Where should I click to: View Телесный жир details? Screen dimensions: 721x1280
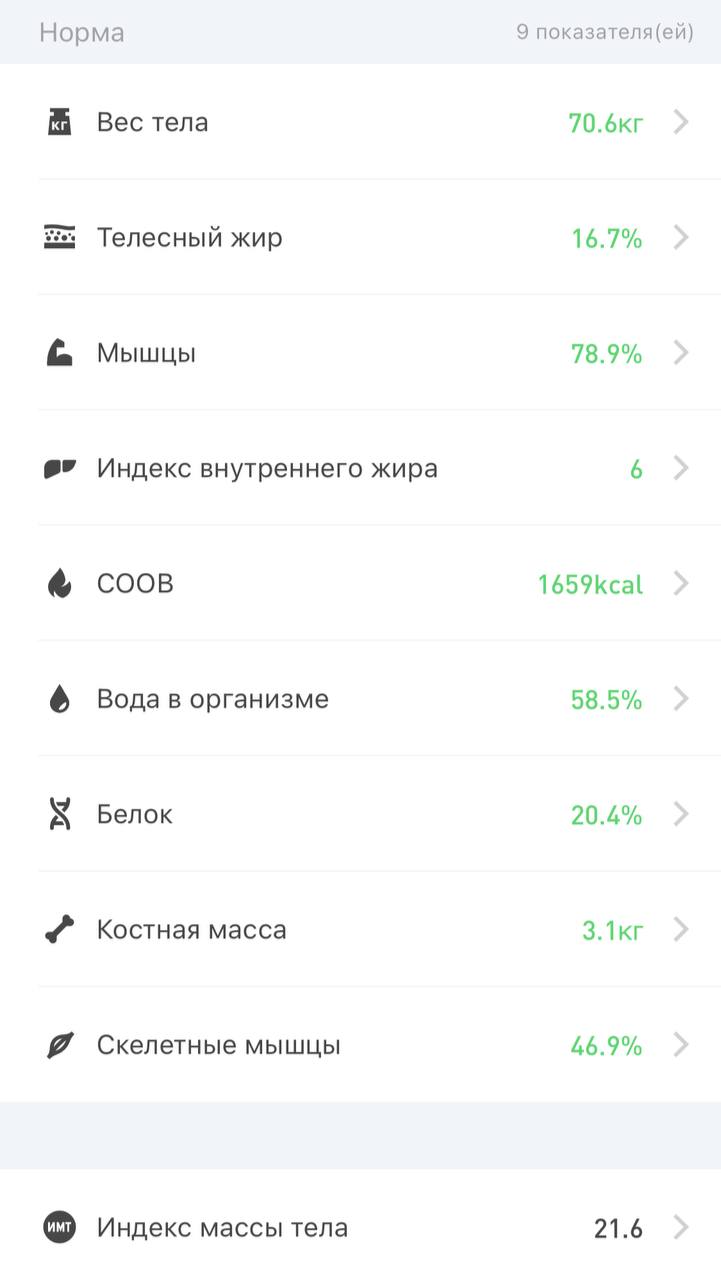pyautogui.click(x=360, y=237)
